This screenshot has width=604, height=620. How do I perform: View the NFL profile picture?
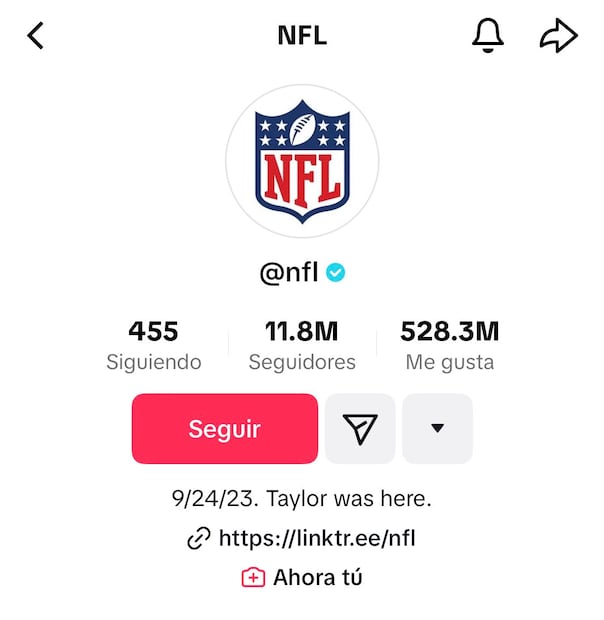302,161
